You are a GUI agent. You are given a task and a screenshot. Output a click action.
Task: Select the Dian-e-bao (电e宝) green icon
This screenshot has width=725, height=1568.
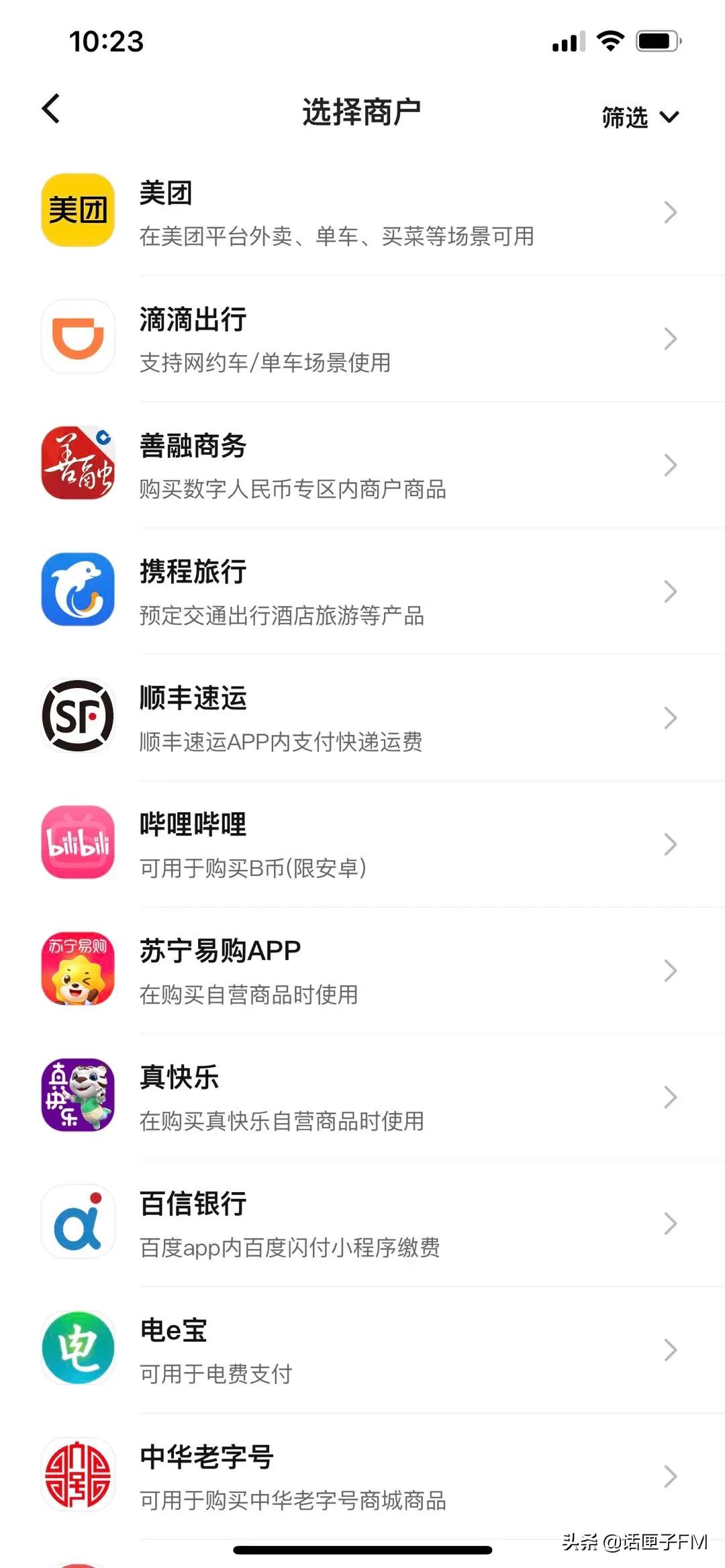pos(77,1348)
